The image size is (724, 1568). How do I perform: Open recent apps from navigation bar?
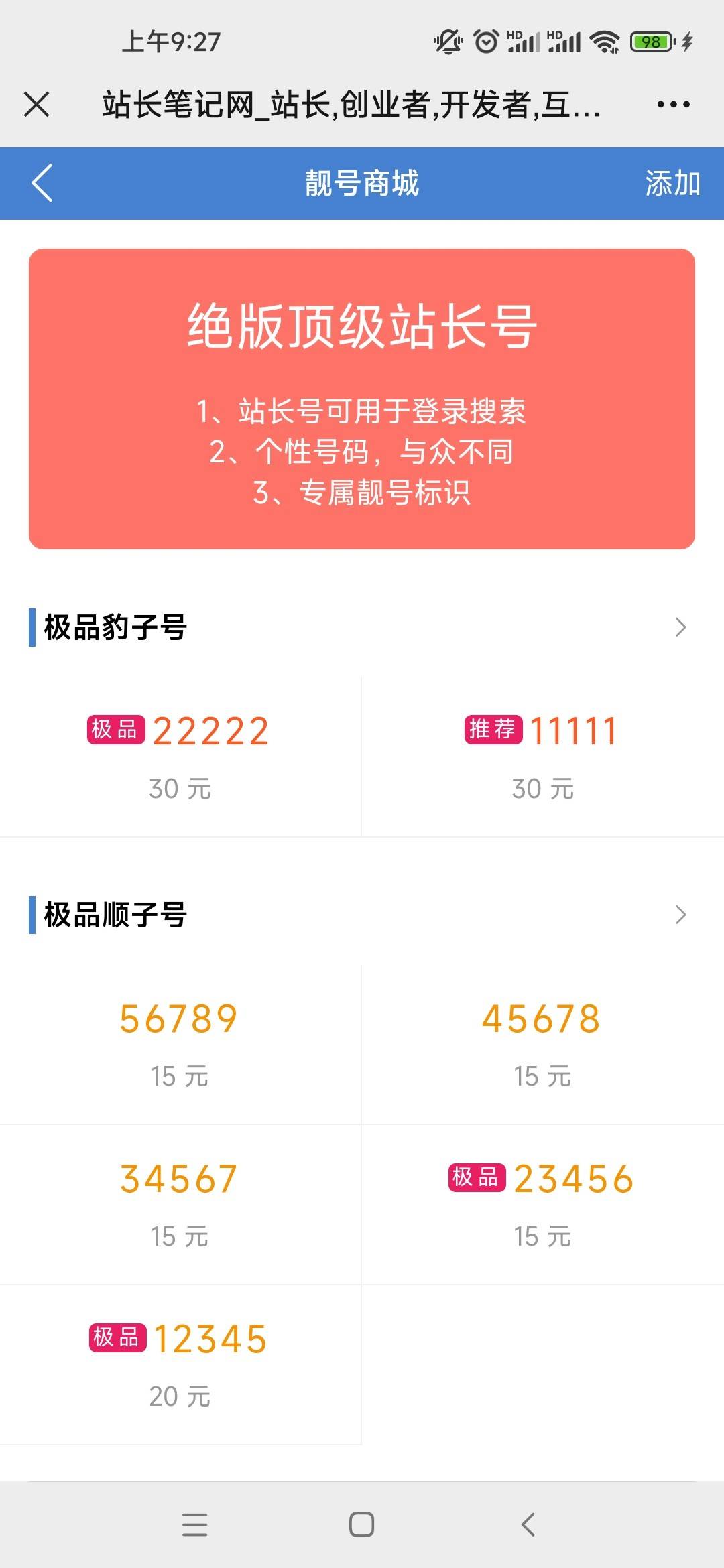[x=194, y=1524]
